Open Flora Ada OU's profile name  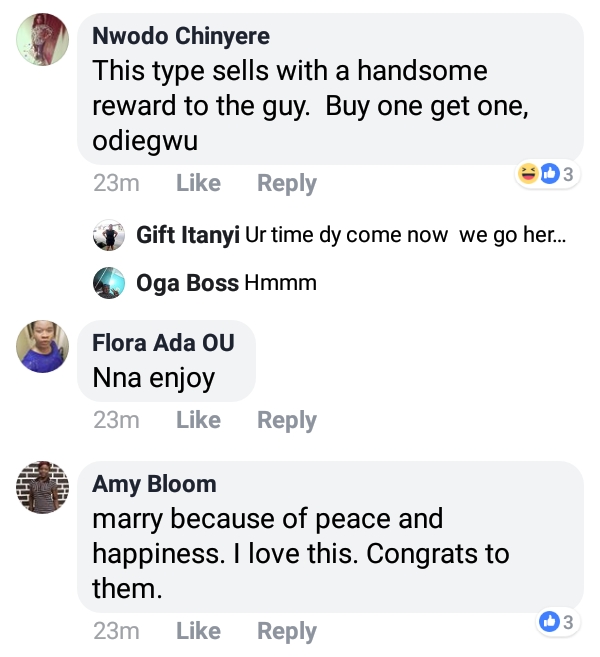pos(163,343)
